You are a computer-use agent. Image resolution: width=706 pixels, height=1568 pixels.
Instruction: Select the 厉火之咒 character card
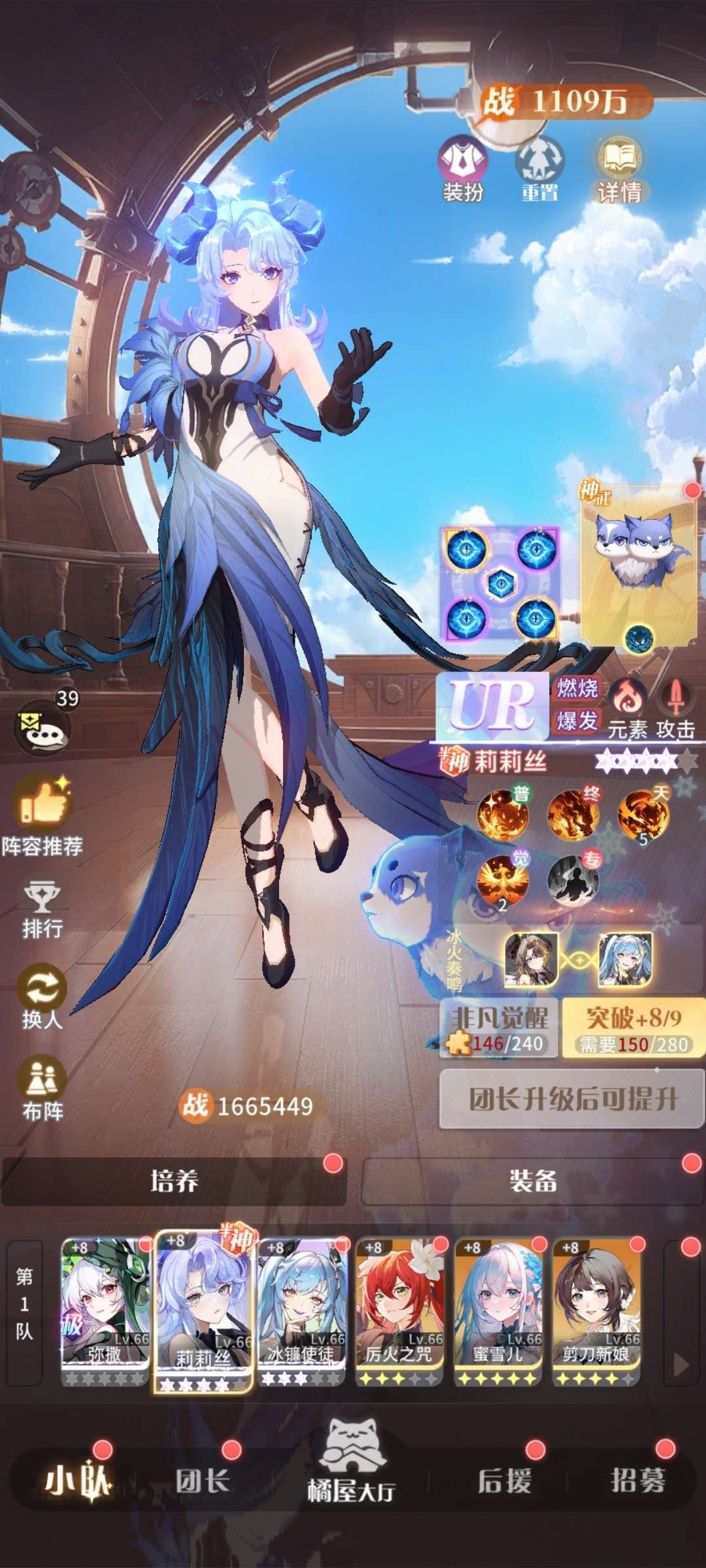399,1310
